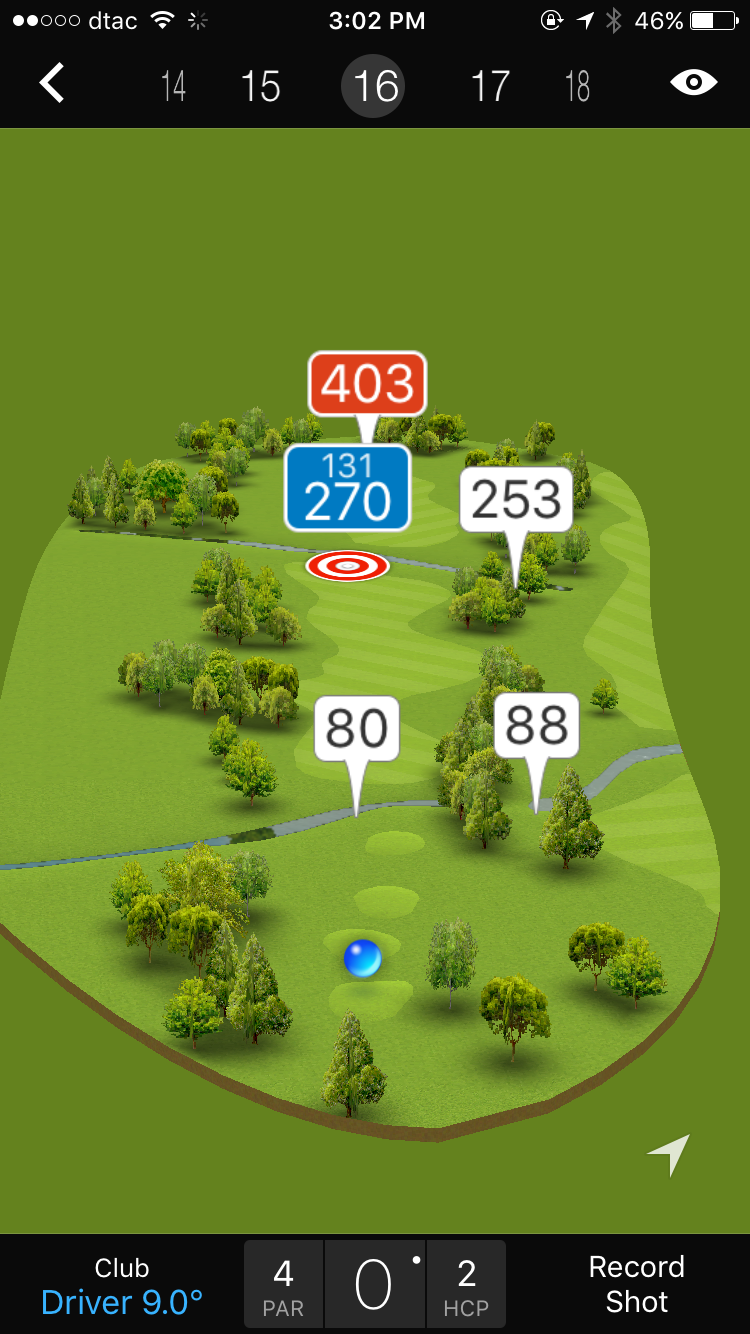Switch to hole 18
Viewport: 750px width, 1334px height.
tap(577, 86)
